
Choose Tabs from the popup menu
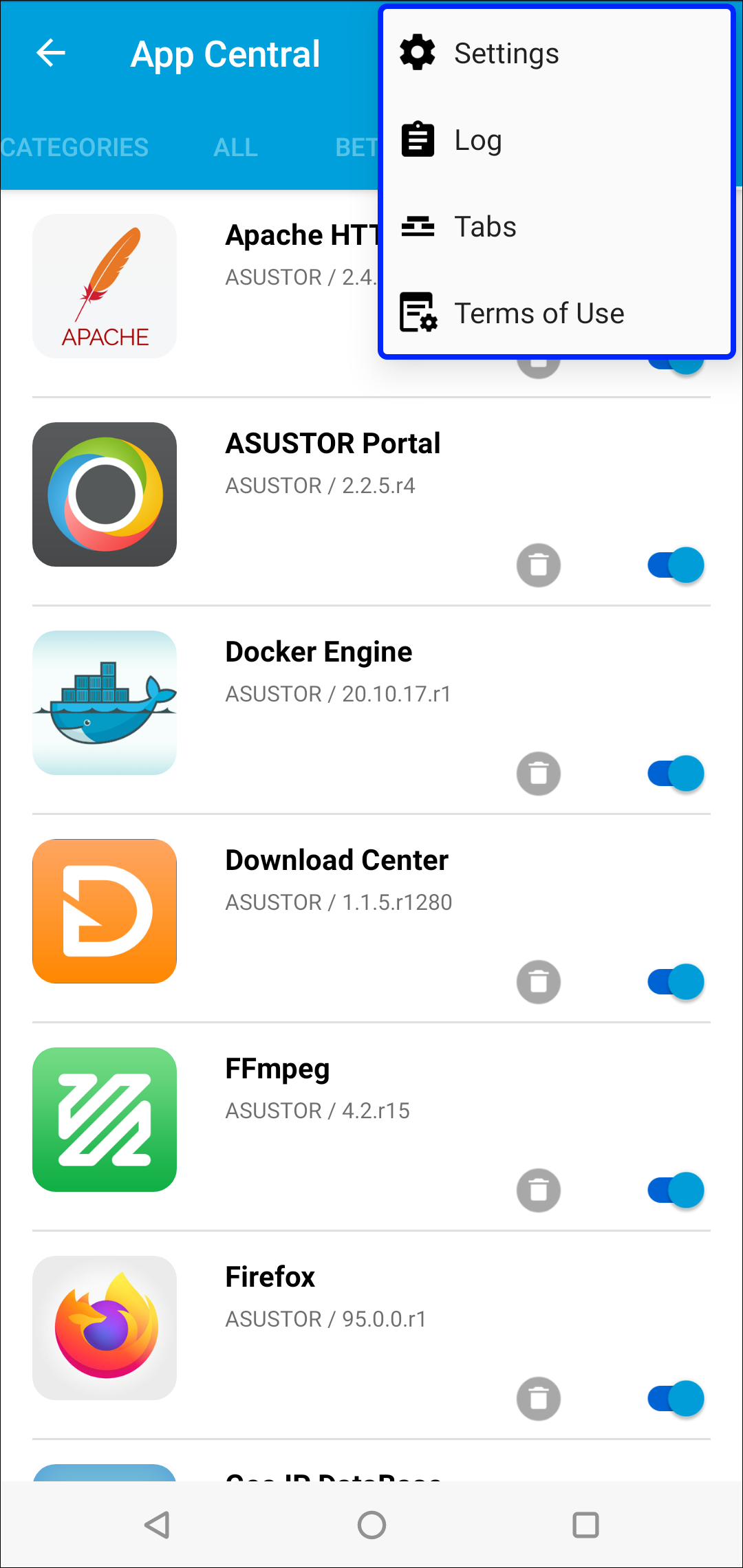(556, 226)
